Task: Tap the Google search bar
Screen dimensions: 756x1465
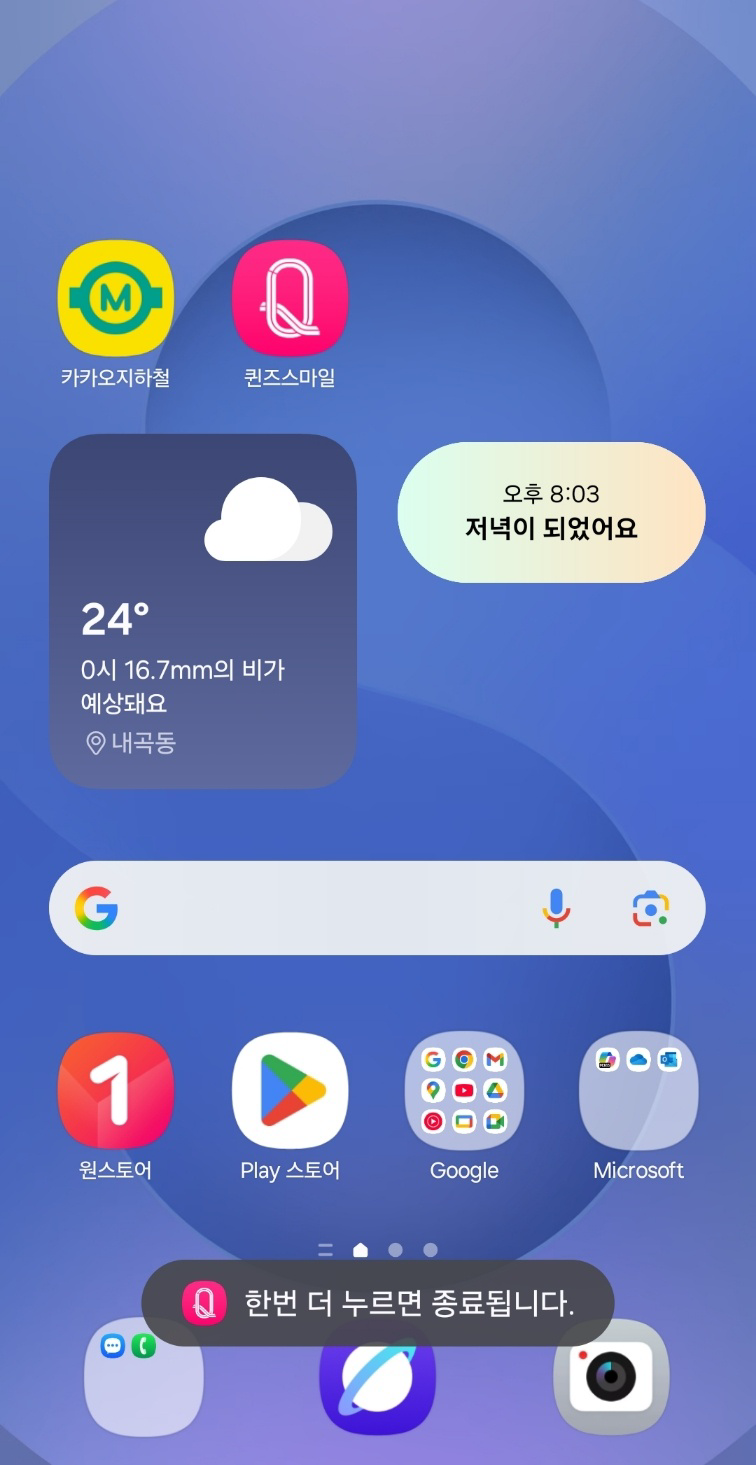Action: 320,908
